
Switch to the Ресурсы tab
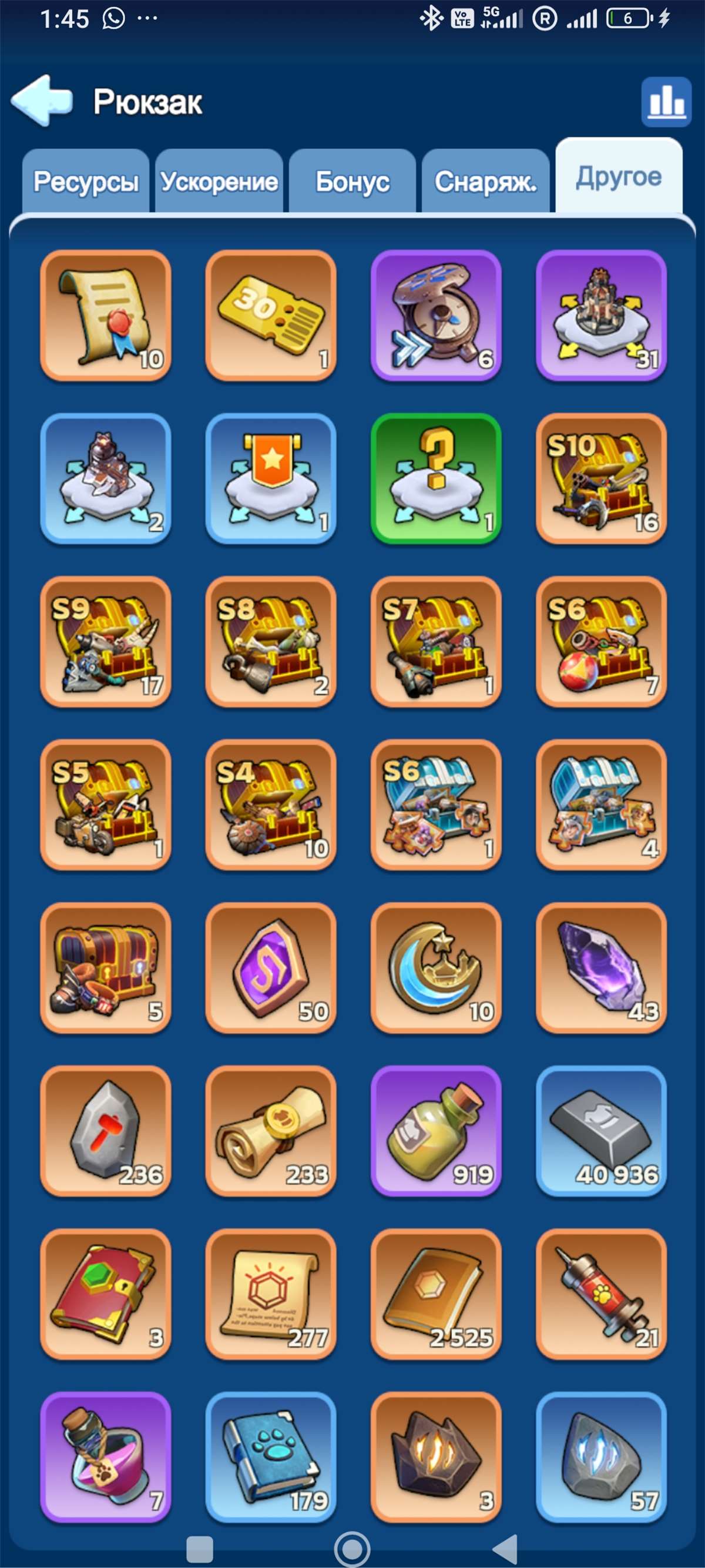pos(86,182)
